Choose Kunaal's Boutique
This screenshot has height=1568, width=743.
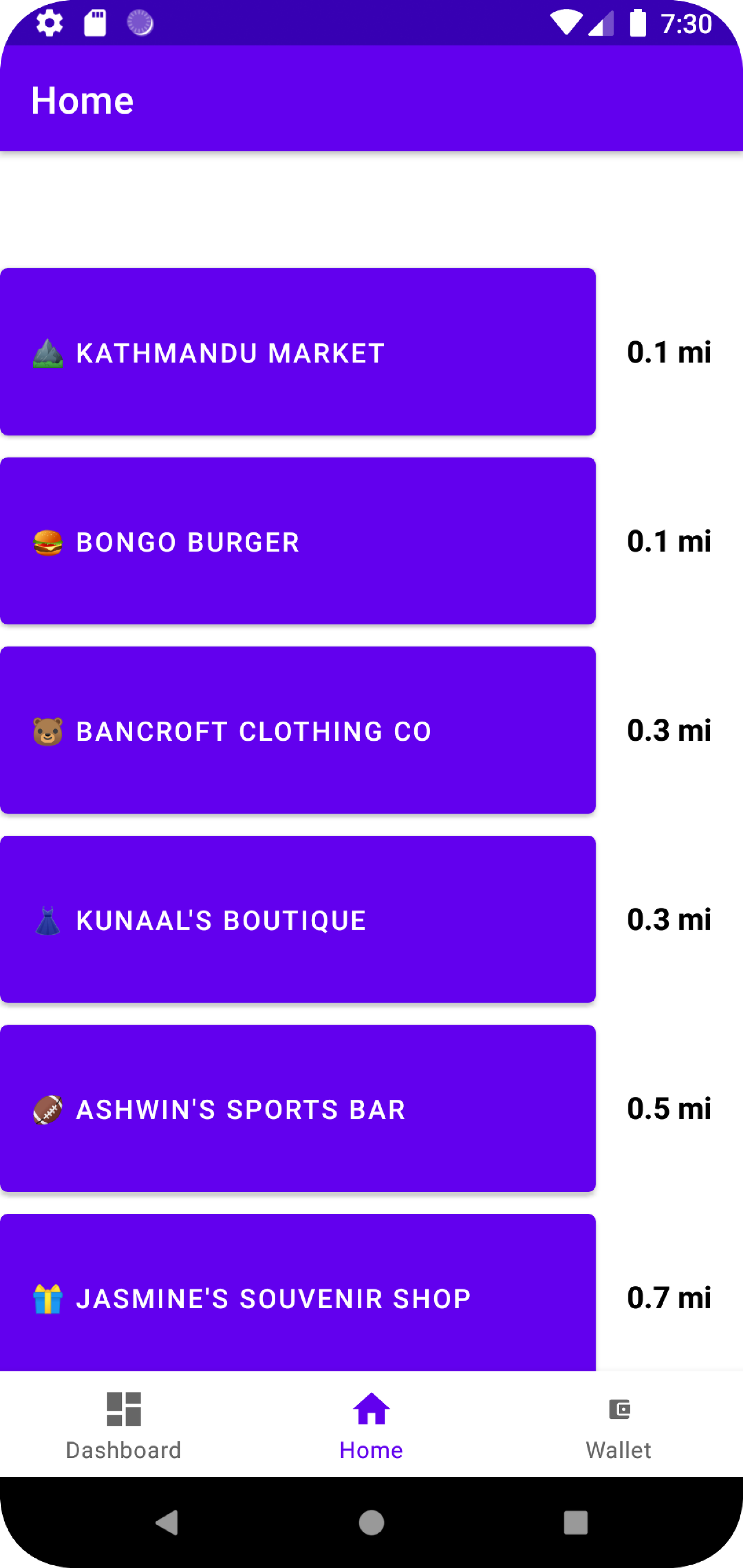pos(297,919)
